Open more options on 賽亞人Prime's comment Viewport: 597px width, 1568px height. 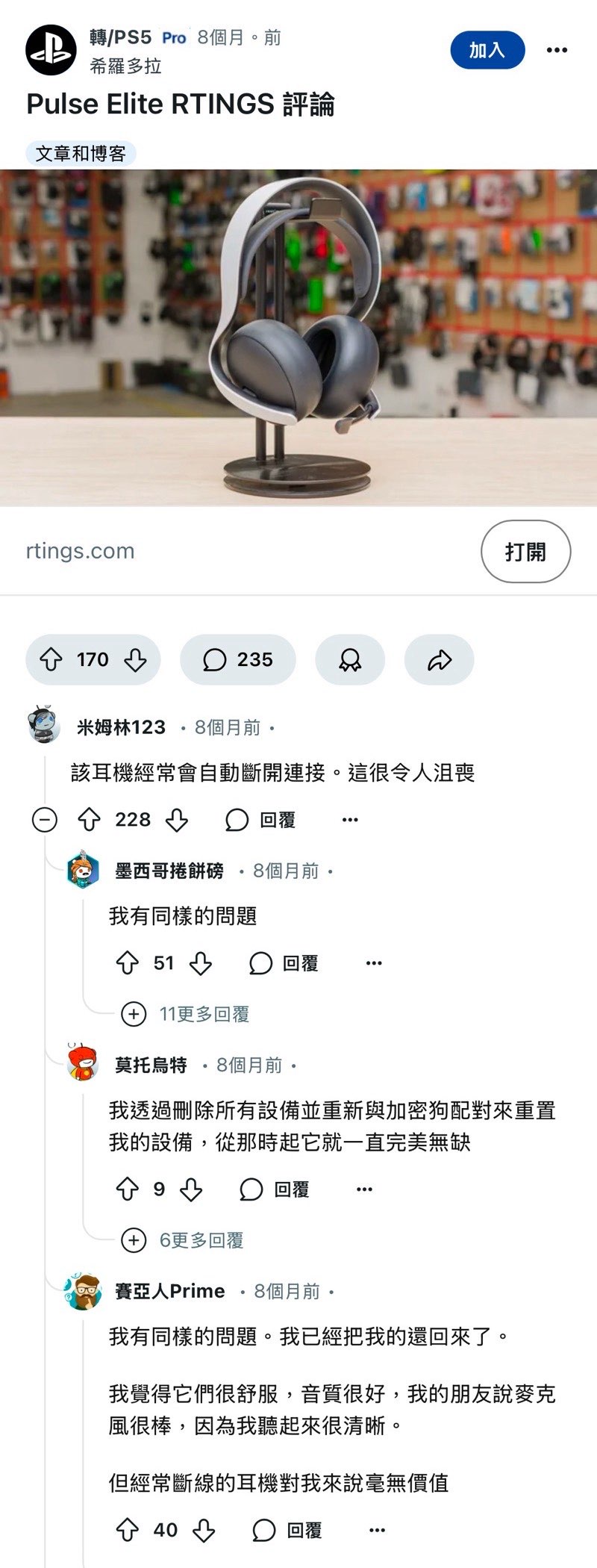pos(378,1530)
